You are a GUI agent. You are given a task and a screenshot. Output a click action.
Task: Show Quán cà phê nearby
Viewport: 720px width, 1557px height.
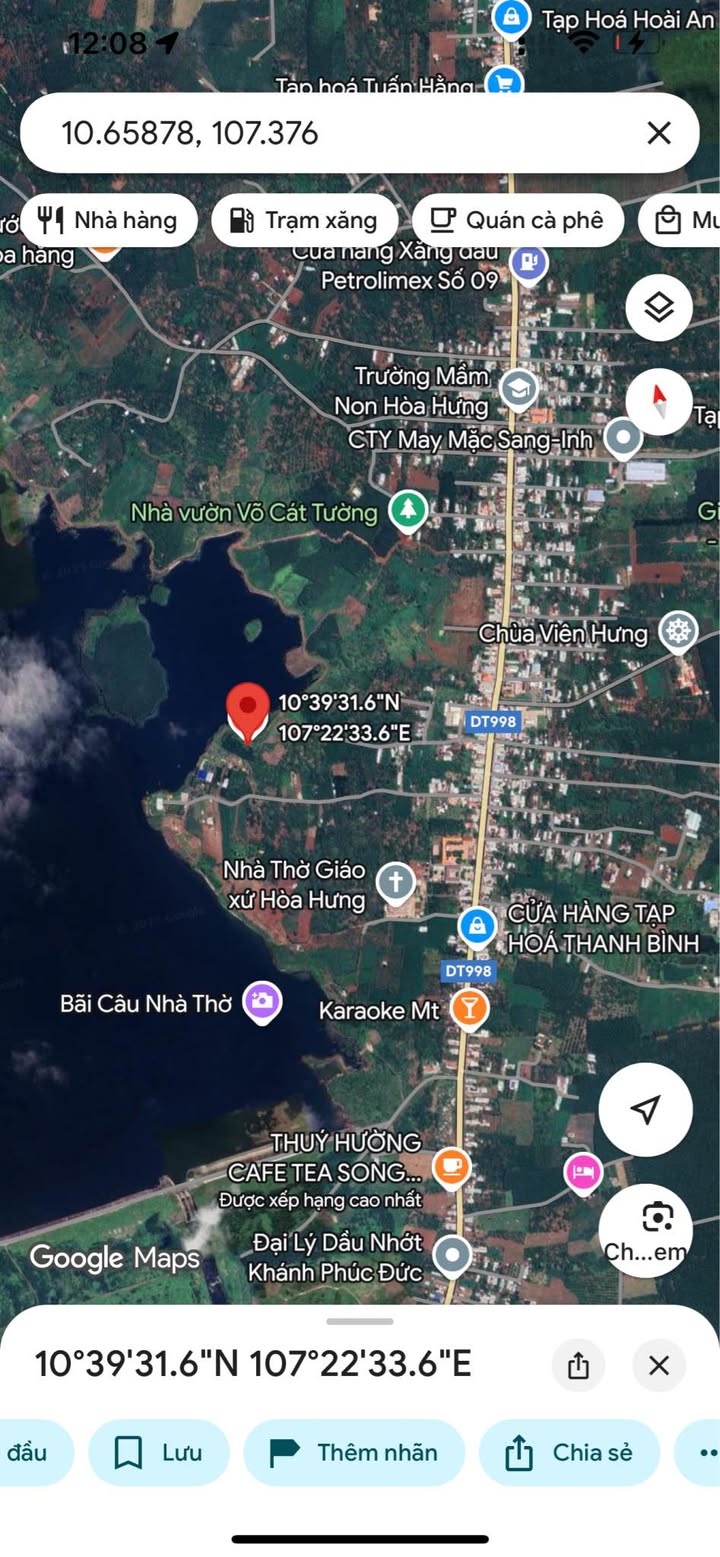[x=517, y=220]
